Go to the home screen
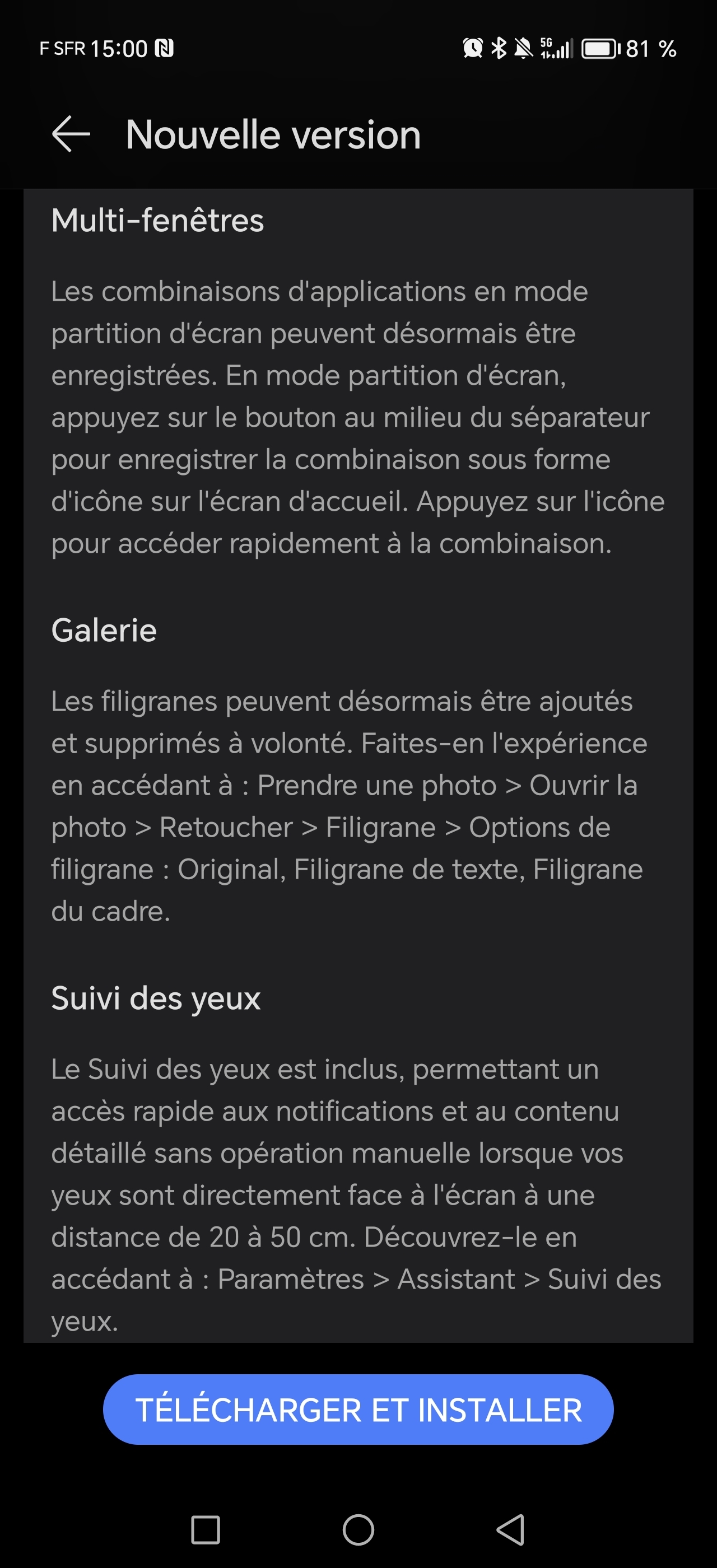The height and width of the screenshot is (1568, 717). (x=358, y=1530)
